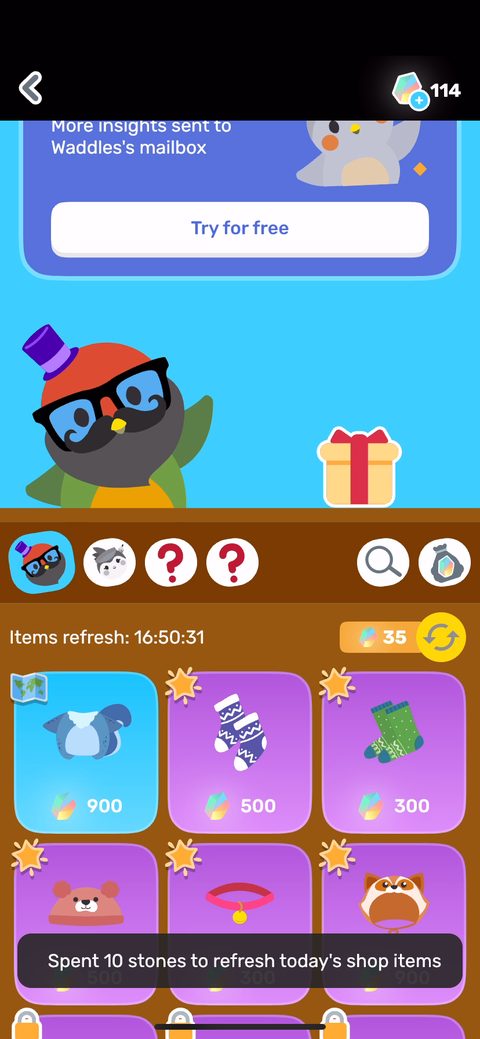Choose the purple socks costing 500
The width and height of the screenshot is (480, 1039).
tap(239, 752)
